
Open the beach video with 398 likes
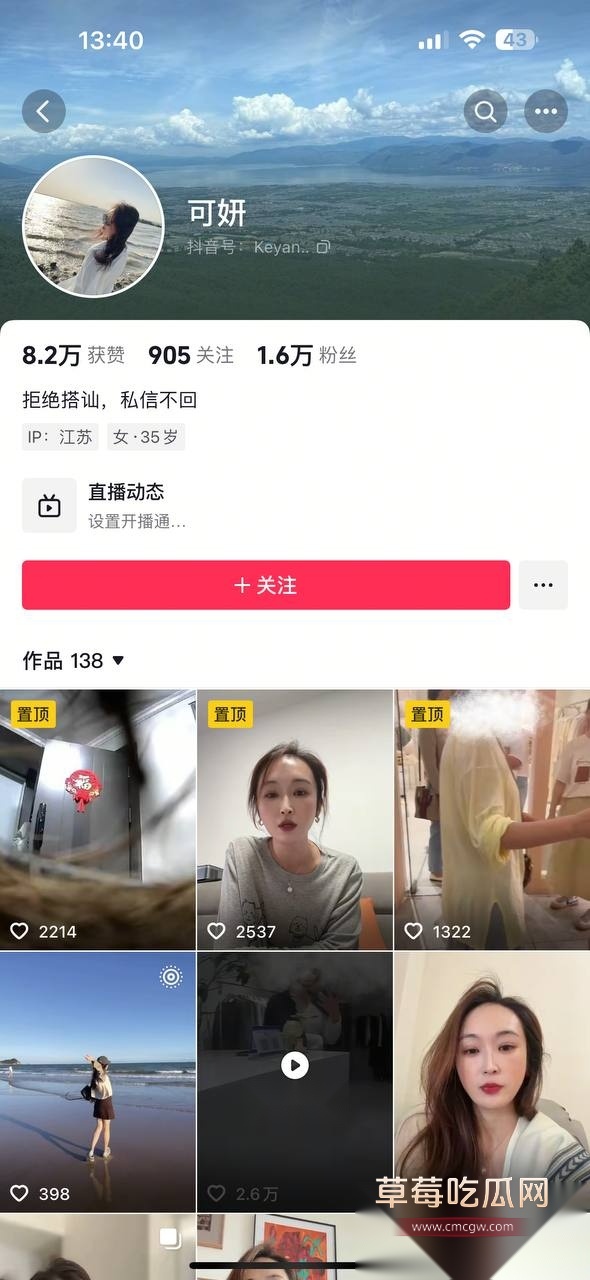coord(97,1082)
